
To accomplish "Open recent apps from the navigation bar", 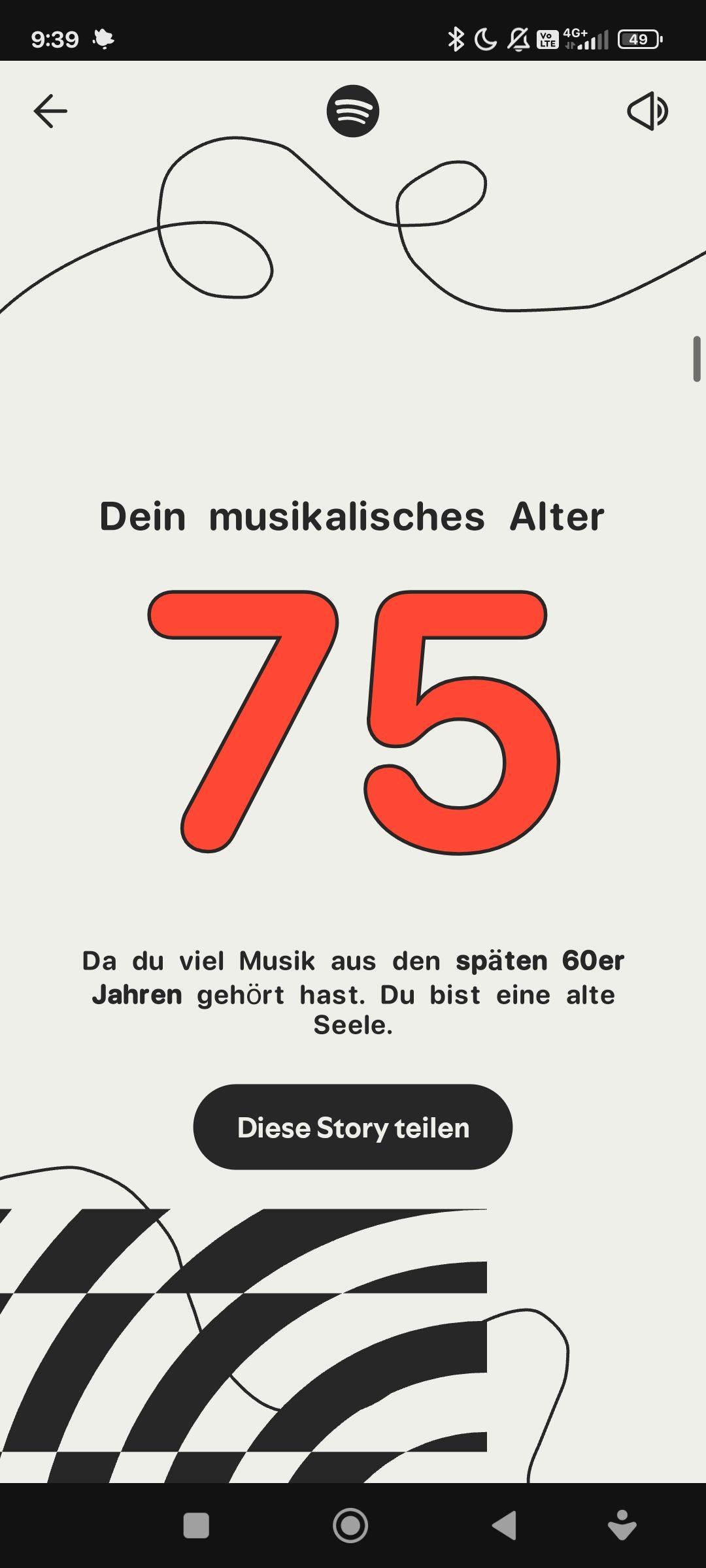I will [x=196, y=1526].
